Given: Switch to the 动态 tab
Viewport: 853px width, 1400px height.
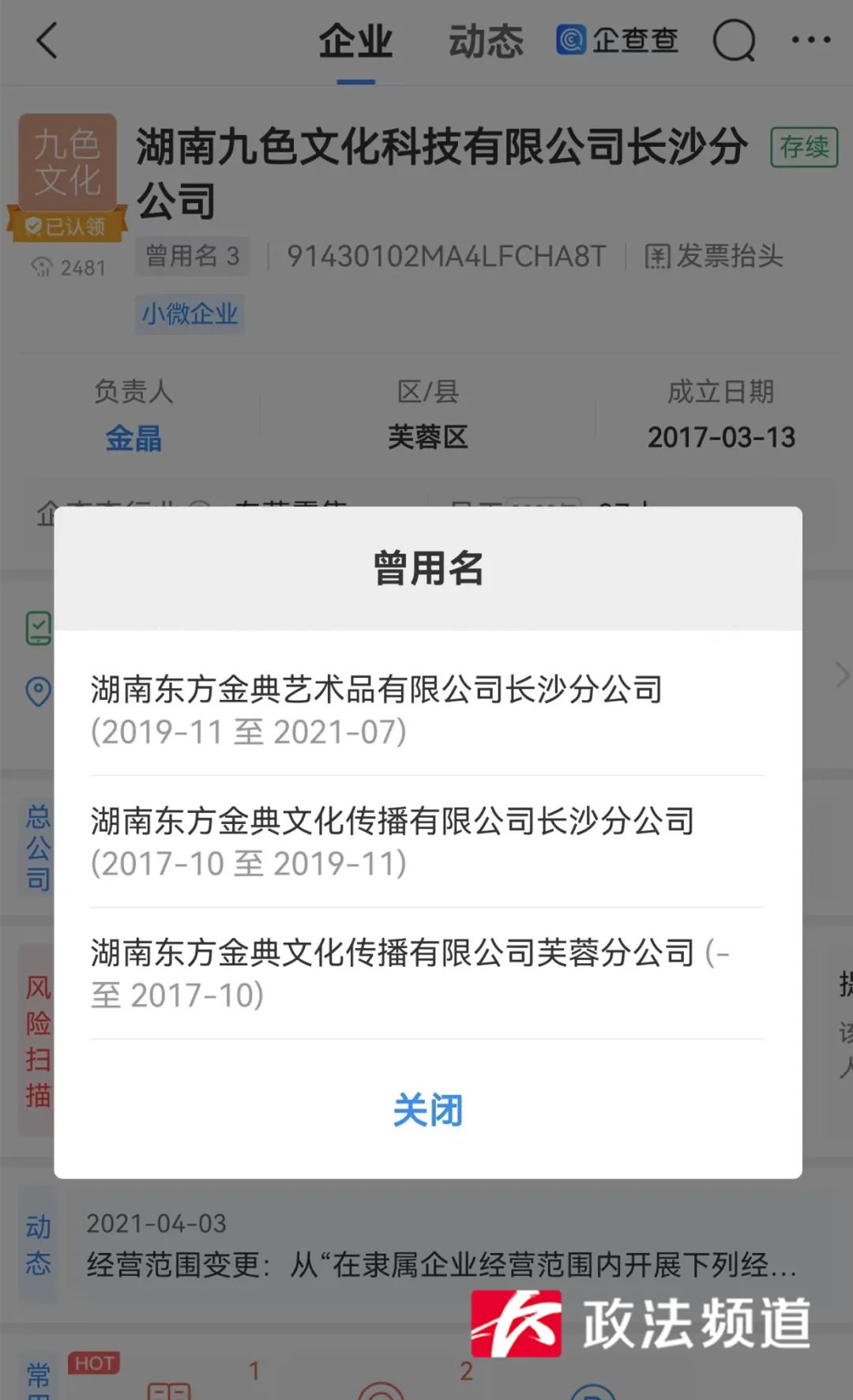Looking at the screenshot, I should pyautogui.click(x=486, y=41).
